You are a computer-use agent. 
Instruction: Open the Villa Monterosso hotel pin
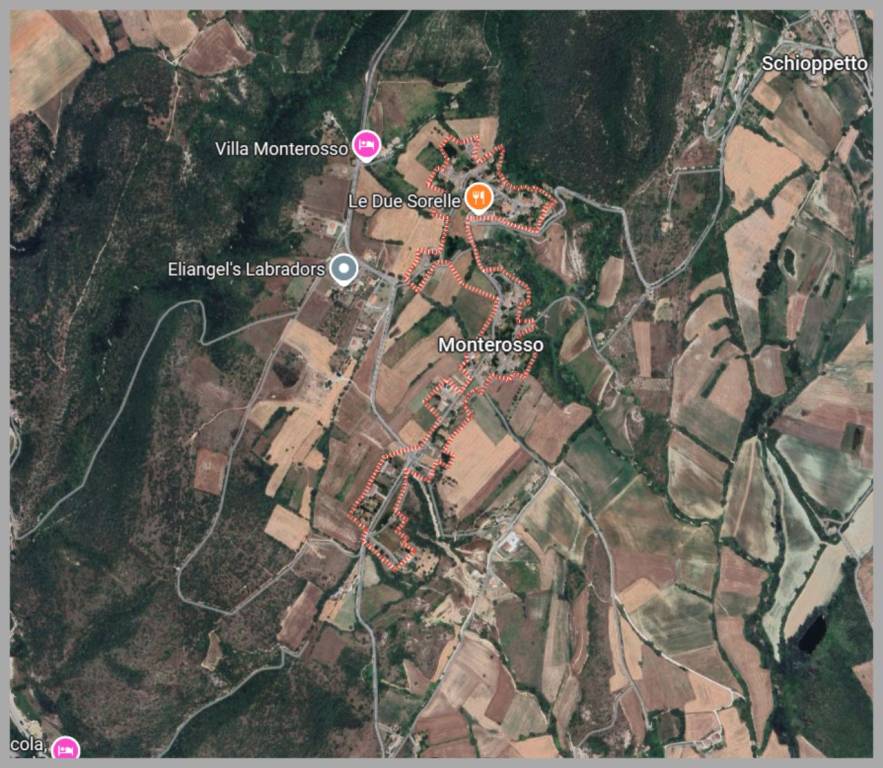click(366, 147)
